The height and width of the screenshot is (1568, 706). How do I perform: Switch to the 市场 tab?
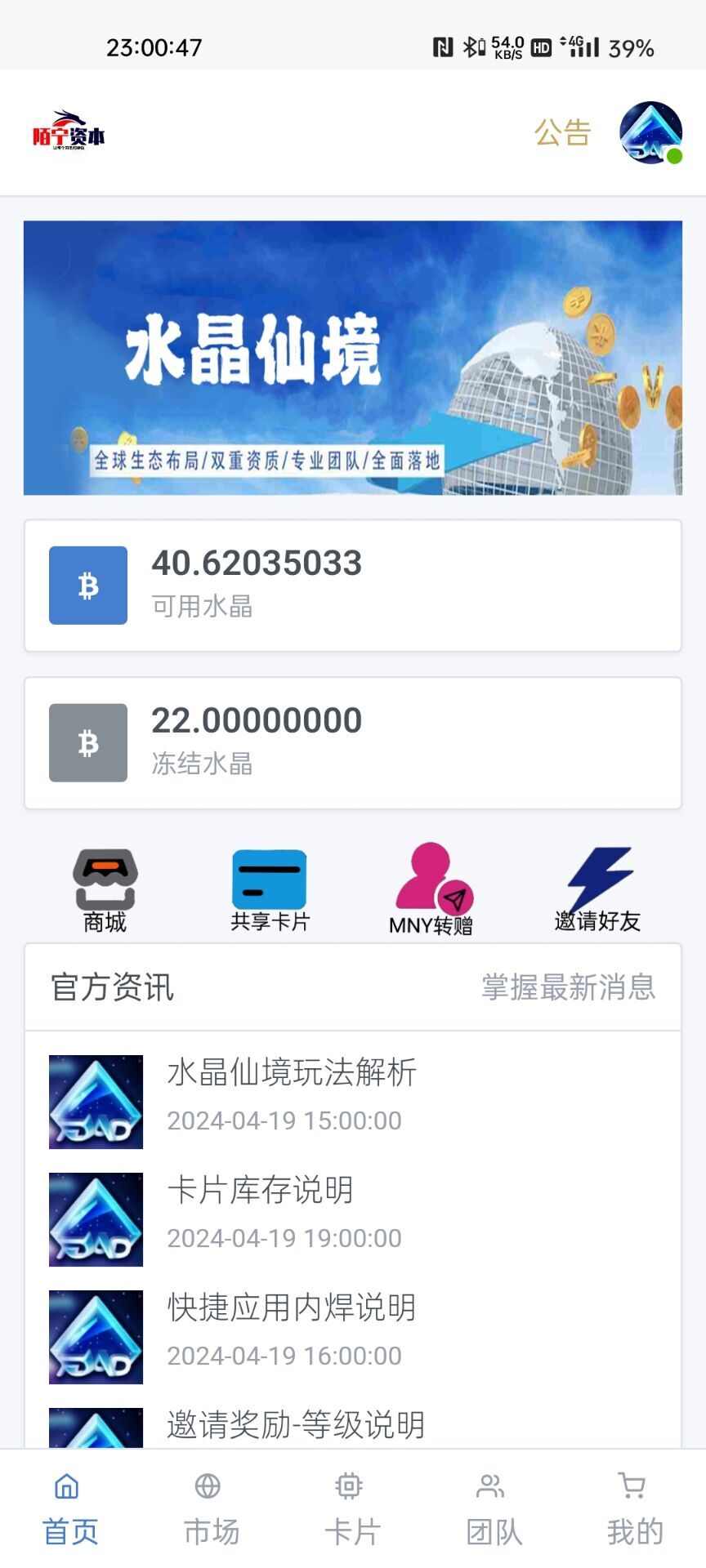211,1509
